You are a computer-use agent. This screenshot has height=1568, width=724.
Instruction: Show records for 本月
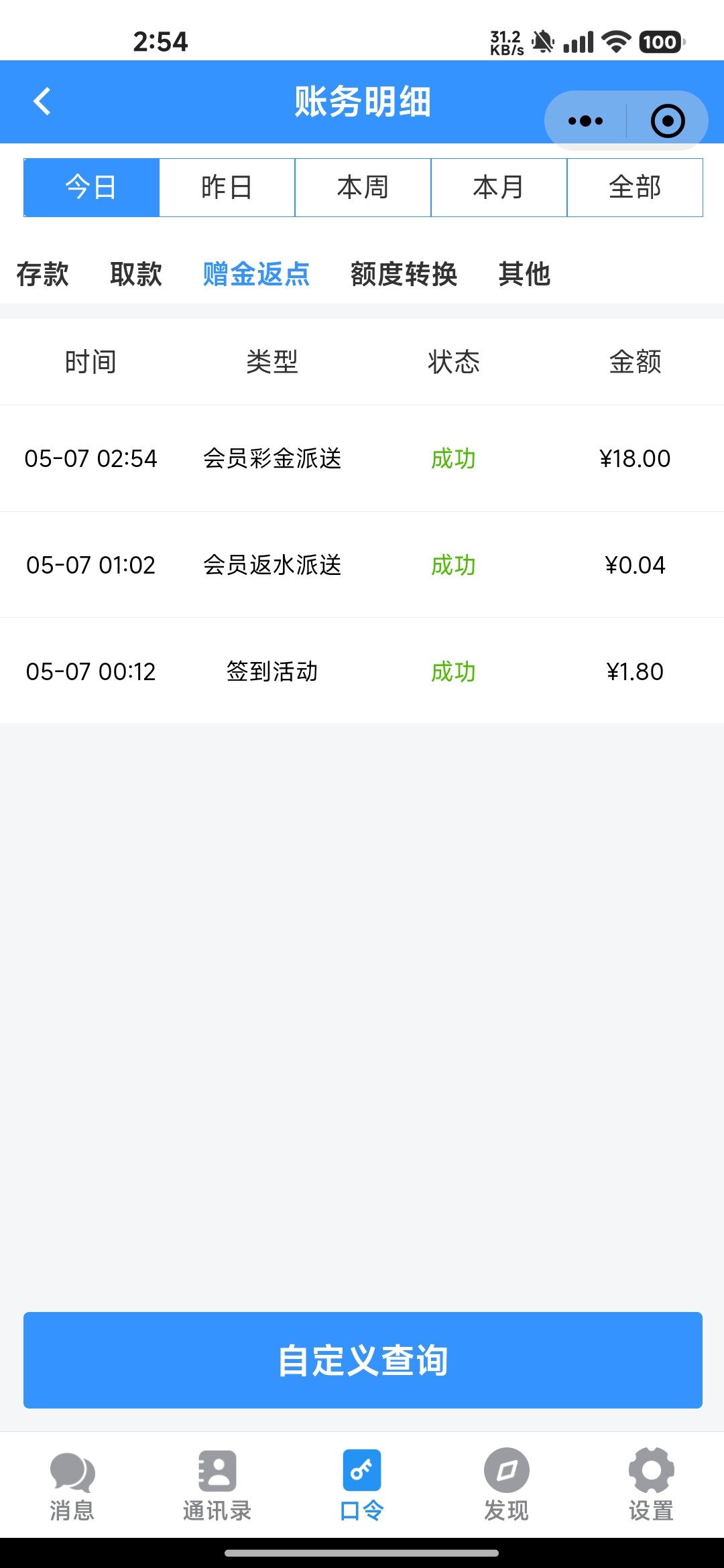point(499,188)
